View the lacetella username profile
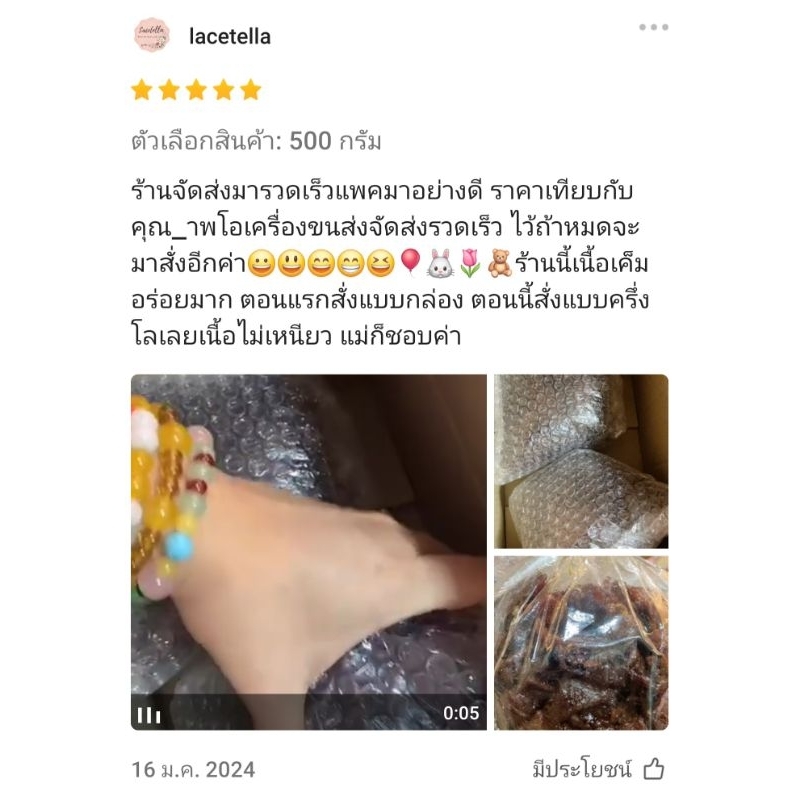 pos(230,37)
